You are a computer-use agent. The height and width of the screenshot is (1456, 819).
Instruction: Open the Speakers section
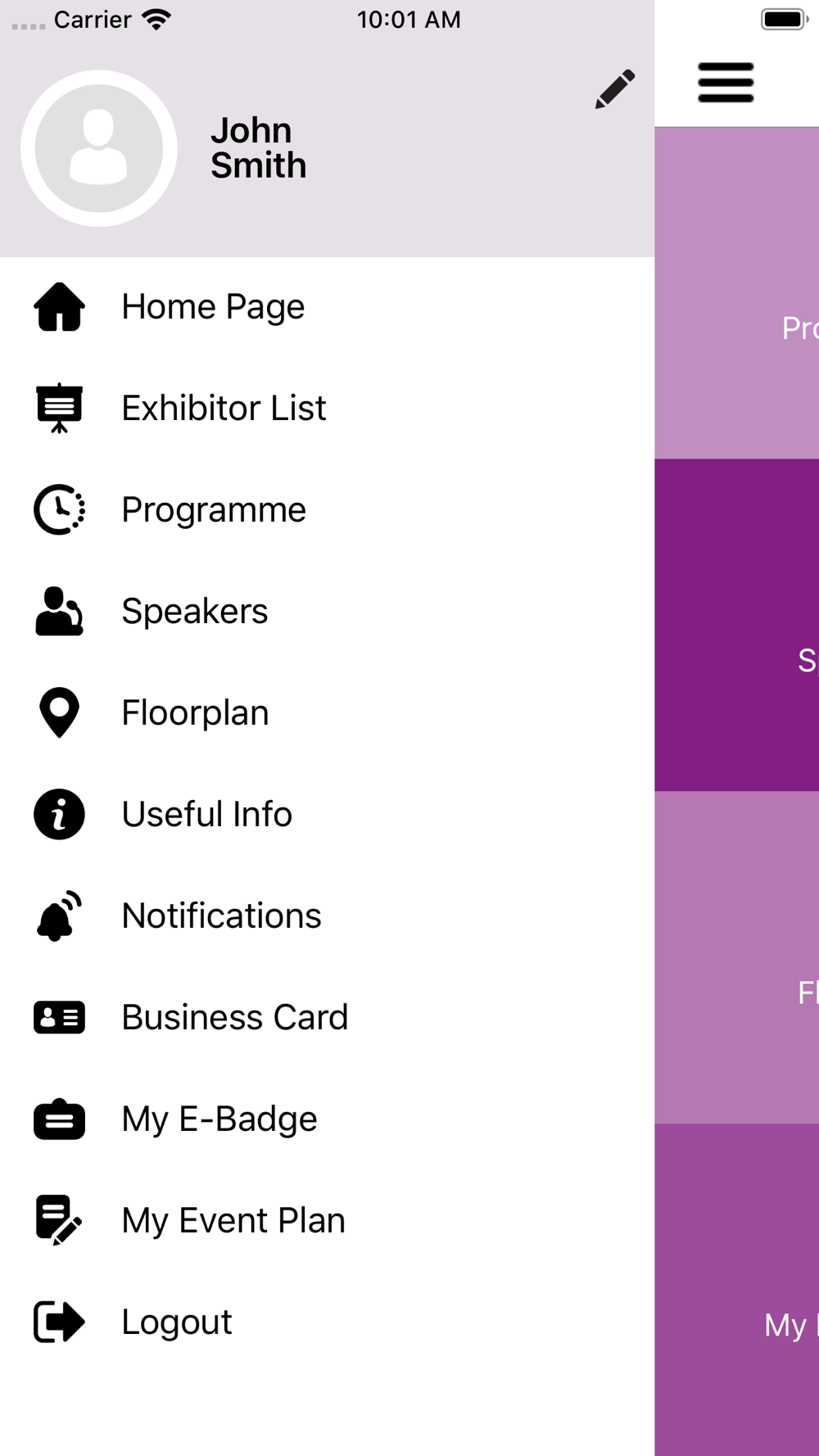(x=328, y=612)
